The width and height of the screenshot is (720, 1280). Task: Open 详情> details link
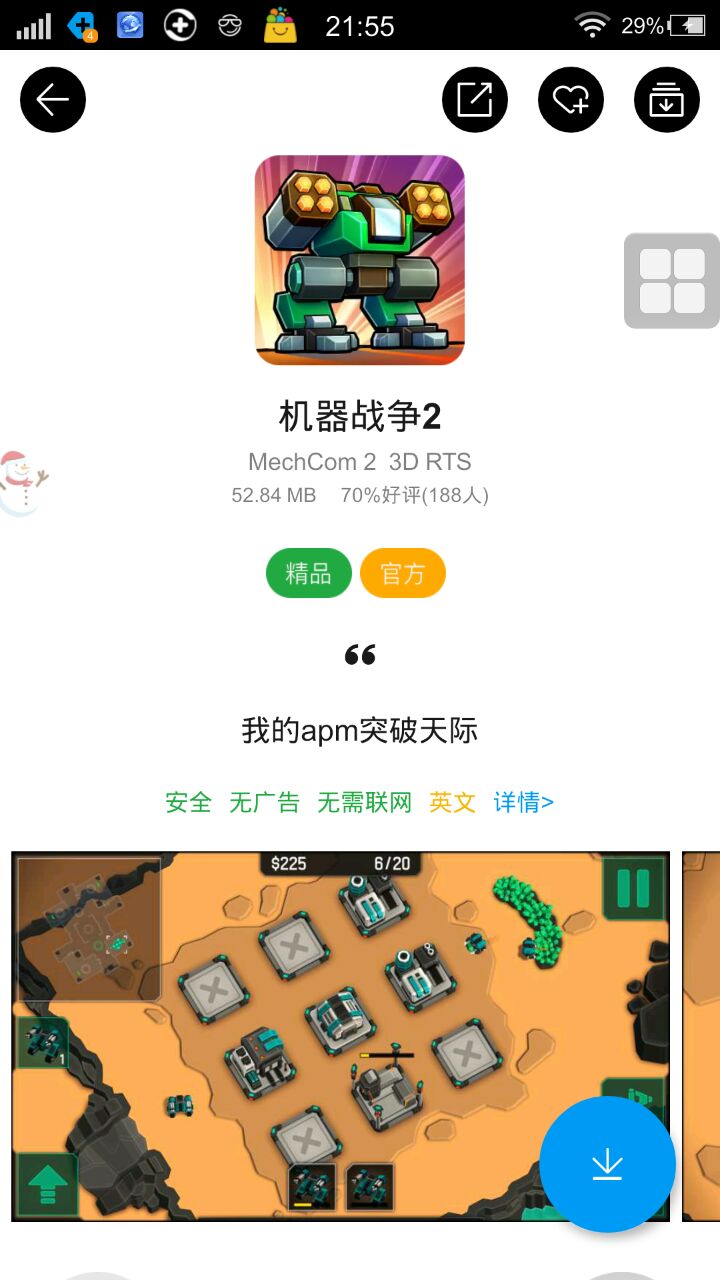[523, 802]
